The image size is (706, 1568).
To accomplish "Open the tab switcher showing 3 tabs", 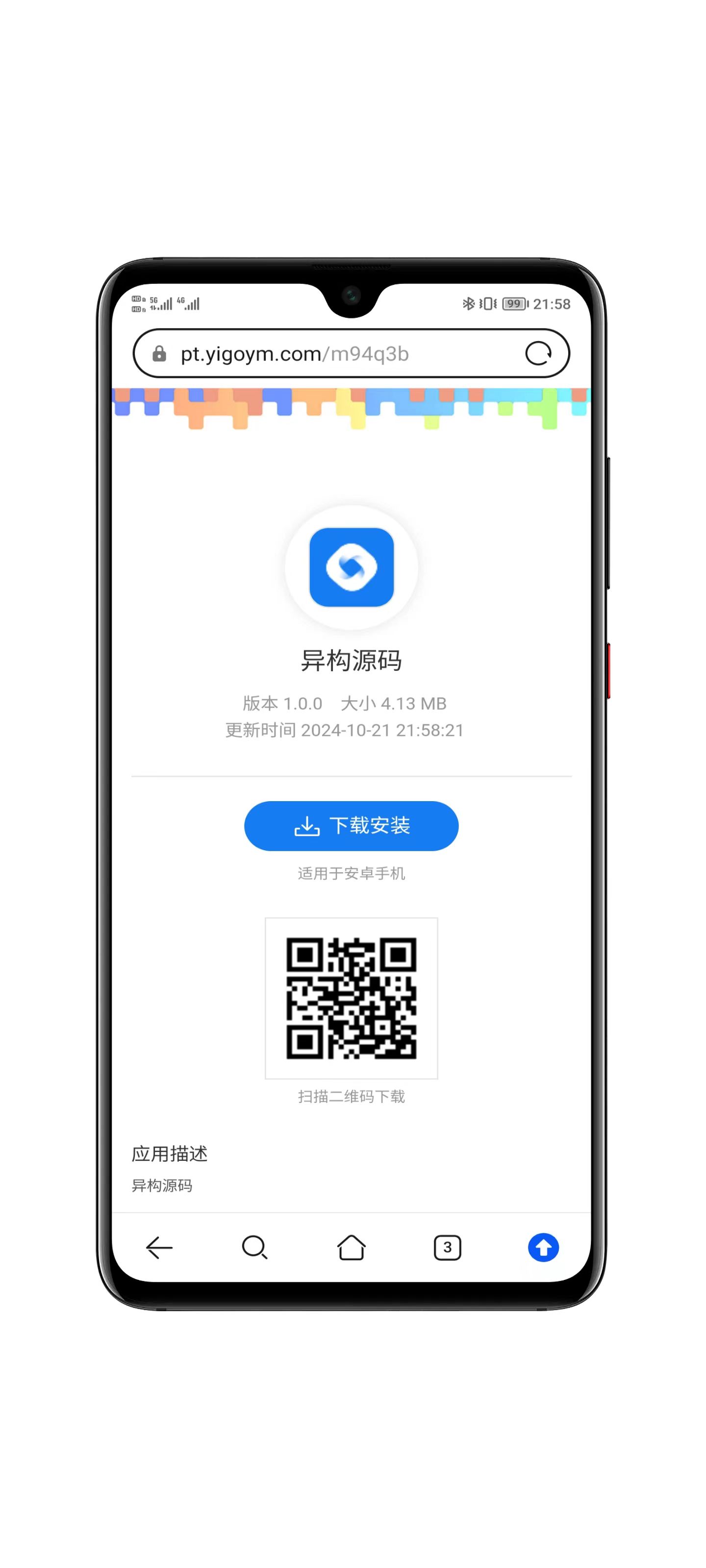I will pos(448,1249).
